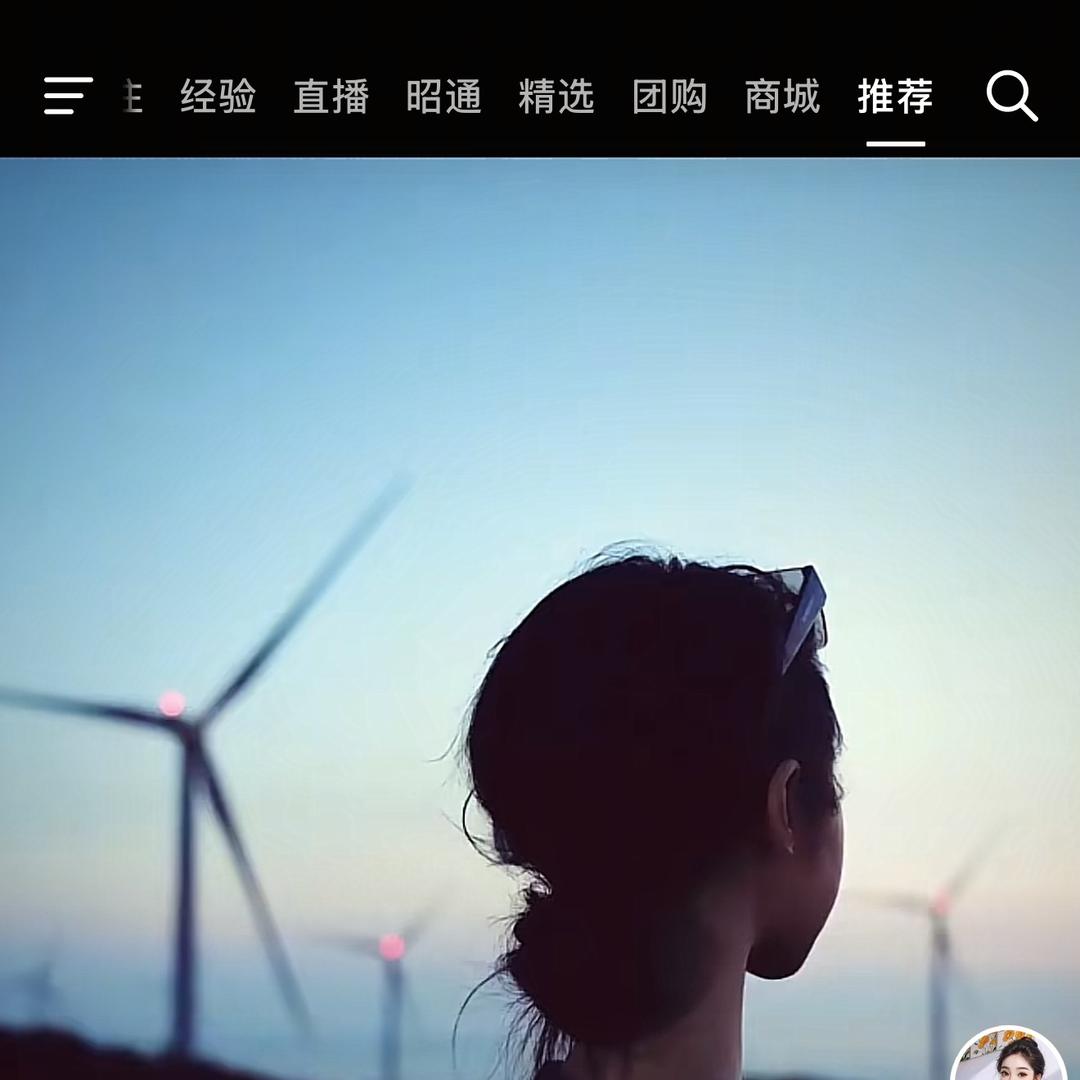This screenshot has width=1080, height=1080.
Task: Open the 团购 tab
Action: pos(669,97)
